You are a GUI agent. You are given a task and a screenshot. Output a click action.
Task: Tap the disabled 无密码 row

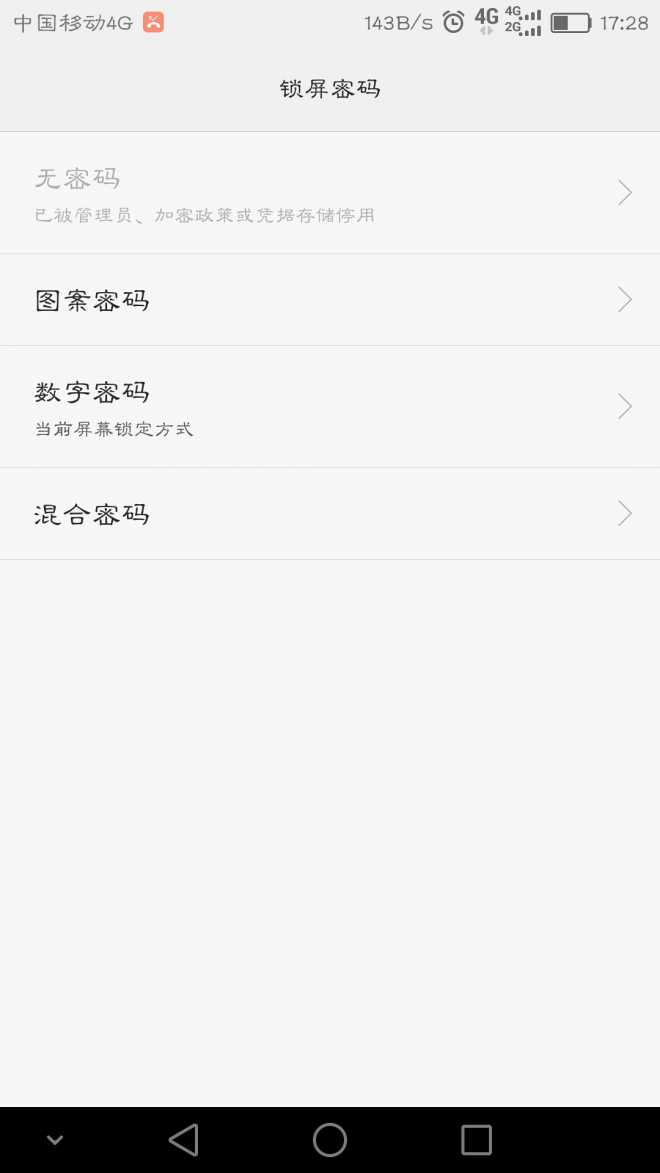(x=330, y=192)
